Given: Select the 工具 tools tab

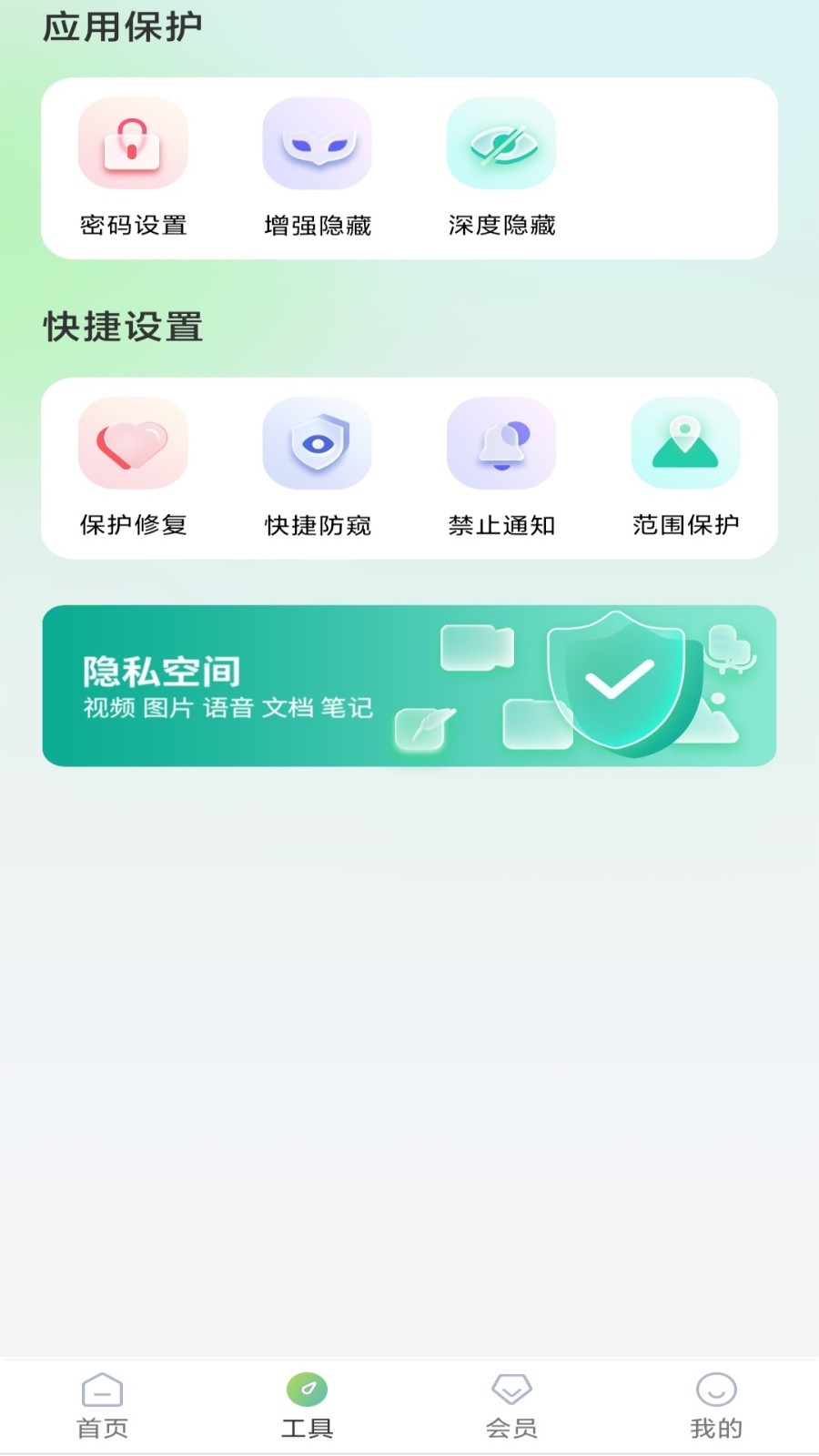Looking at the screenshot, I should (307, 1406).
